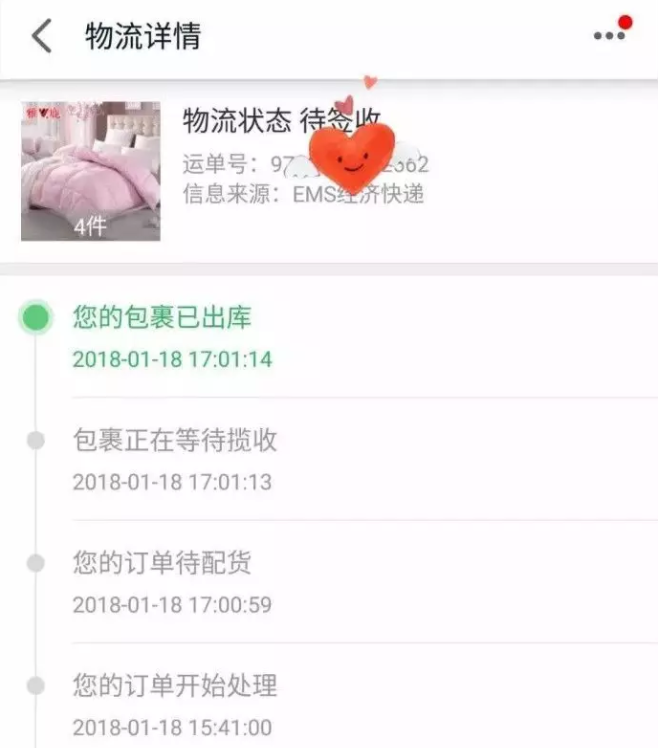Open the pink bedding product thumbnail
The width and height of the screenshot is (658, 748).
pyautogui.click(x=90, y=171)
